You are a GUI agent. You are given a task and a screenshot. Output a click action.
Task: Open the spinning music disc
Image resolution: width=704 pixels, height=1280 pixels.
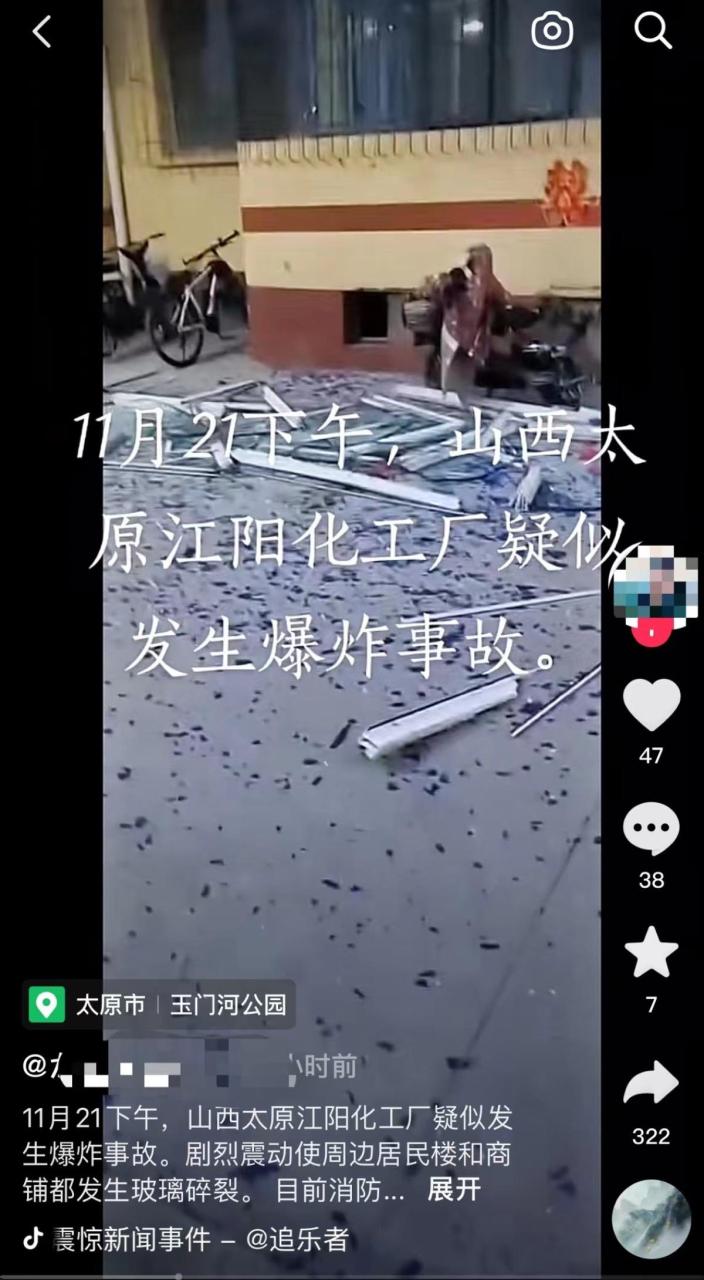(651, 1219)
